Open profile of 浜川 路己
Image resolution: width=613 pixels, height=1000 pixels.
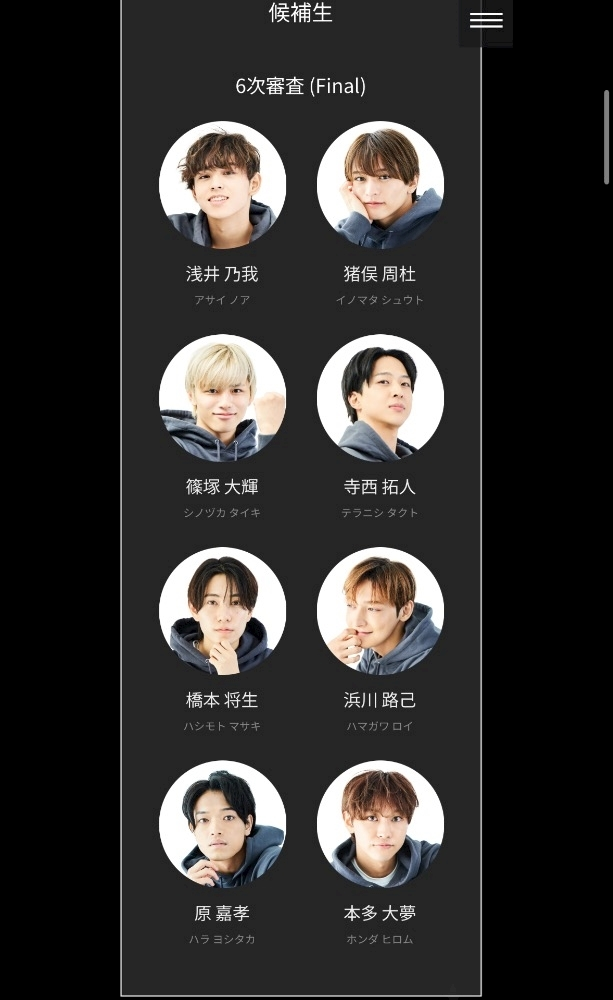click(x=380, y=611)
